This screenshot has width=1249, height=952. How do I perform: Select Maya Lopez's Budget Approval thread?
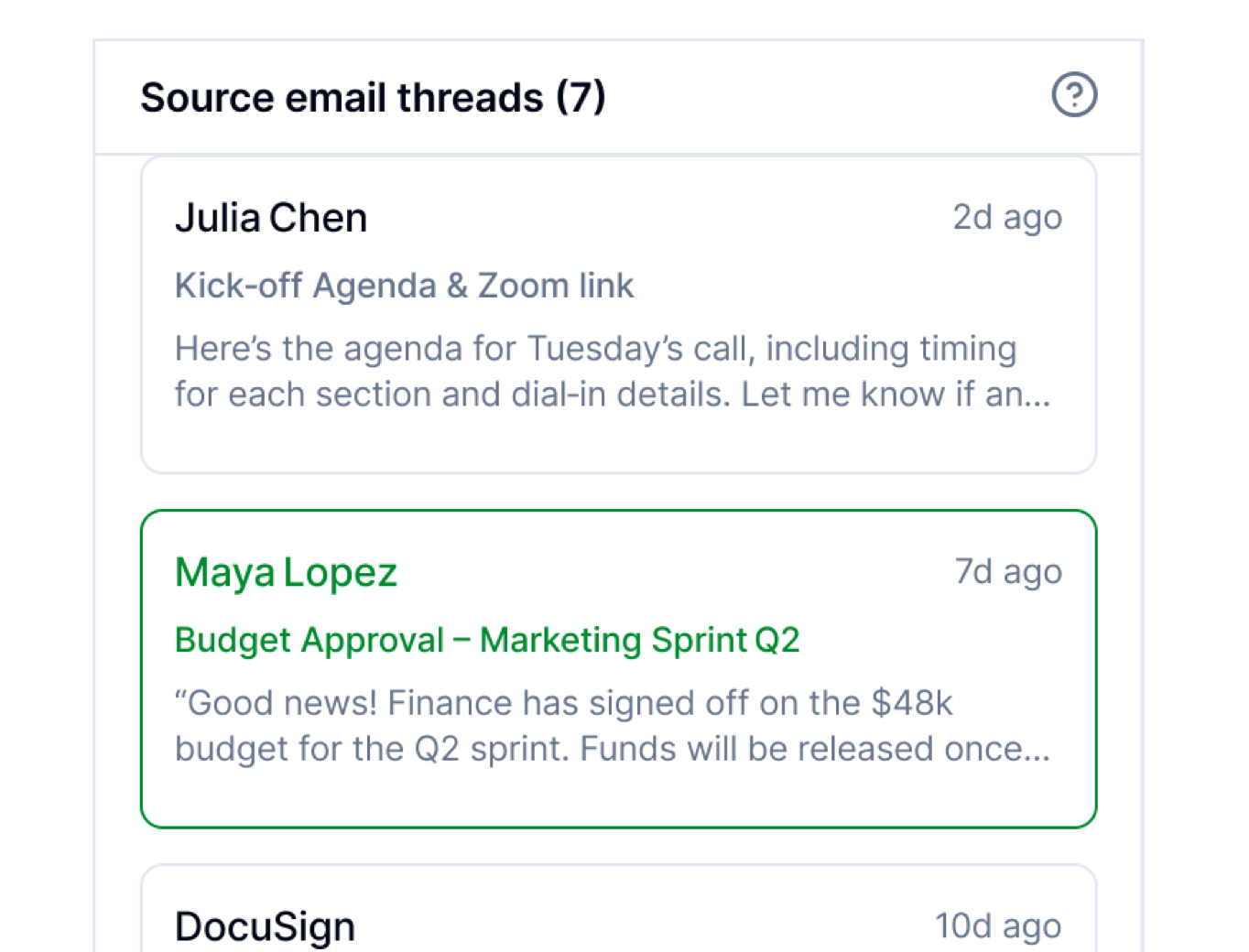pyautogui.click(x=618, y=668)
